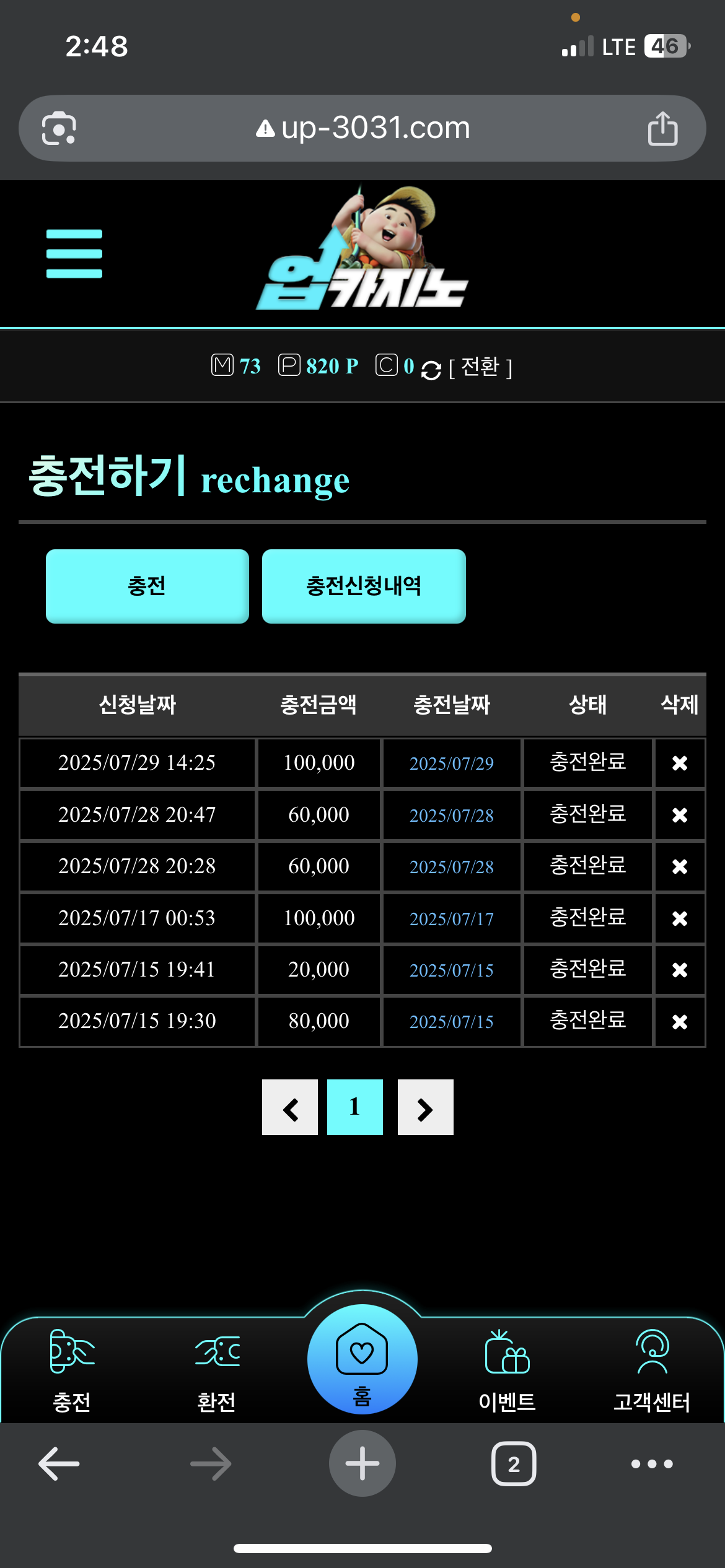Refresh the balance with the sync icon
The image size is (725, 1568).
[x=431, y=370]
